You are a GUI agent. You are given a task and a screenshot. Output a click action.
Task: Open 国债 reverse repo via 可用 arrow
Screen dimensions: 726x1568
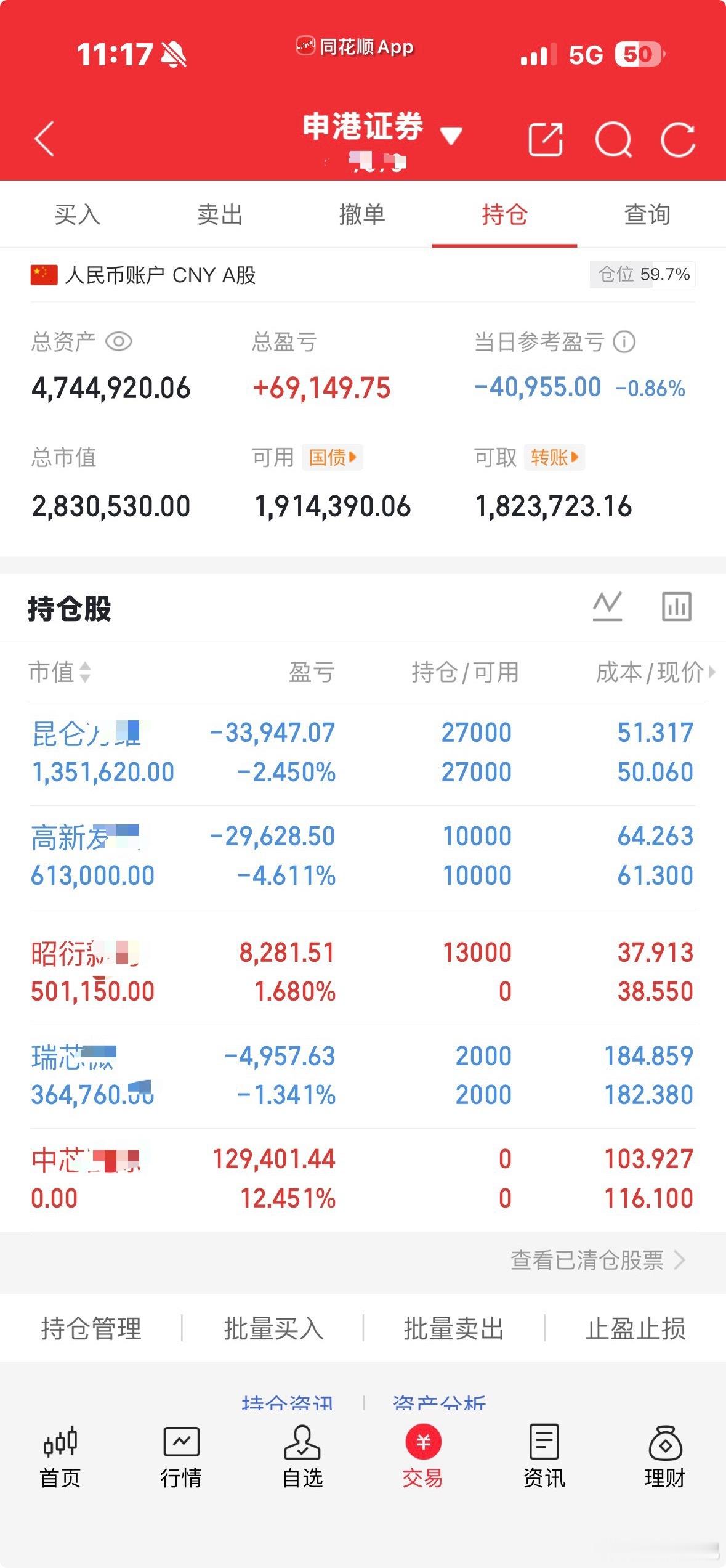tap(333, 457)
